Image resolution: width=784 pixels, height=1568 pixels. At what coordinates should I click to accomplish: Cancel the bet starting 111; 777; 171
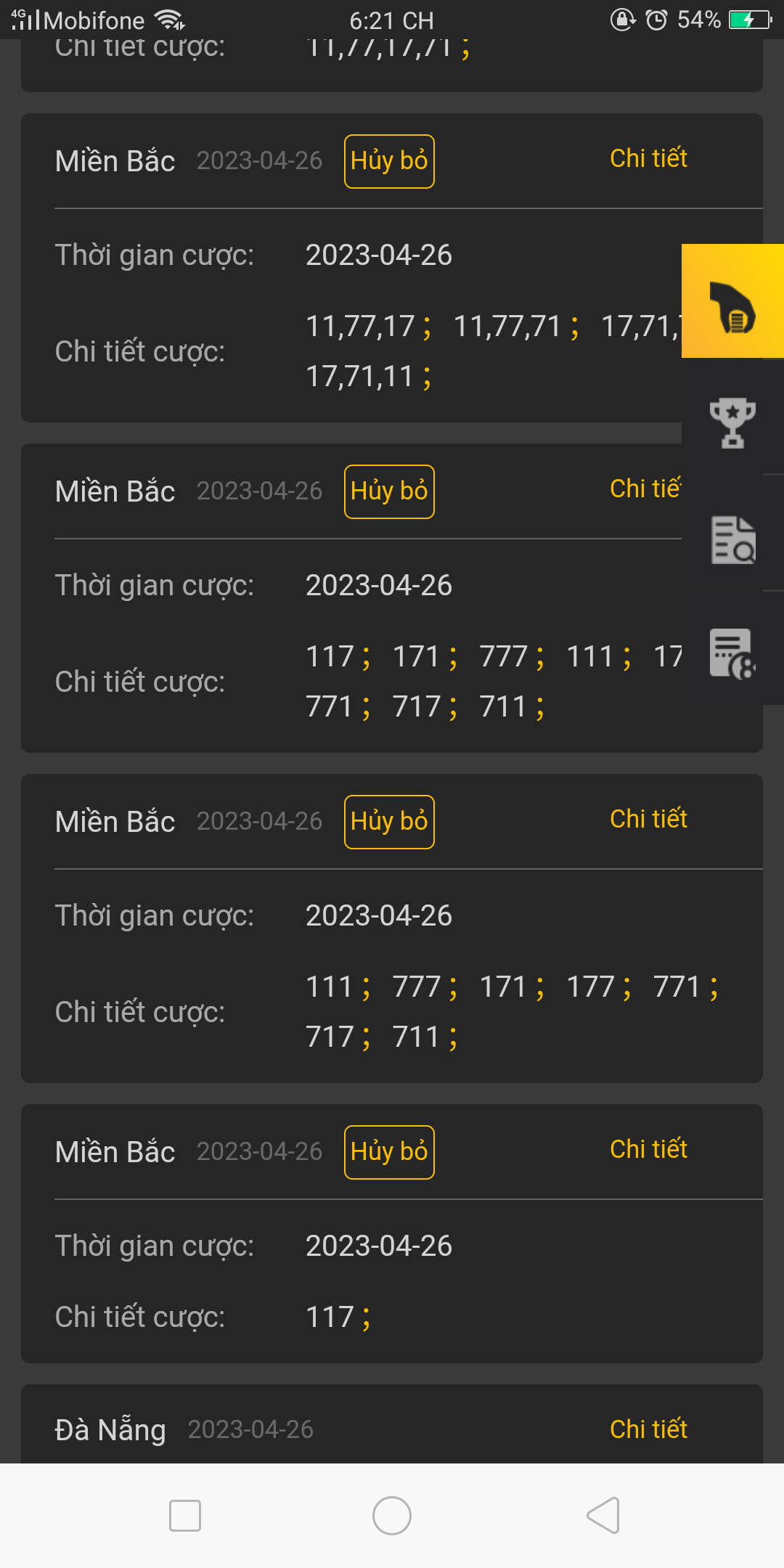pos(389,822)
